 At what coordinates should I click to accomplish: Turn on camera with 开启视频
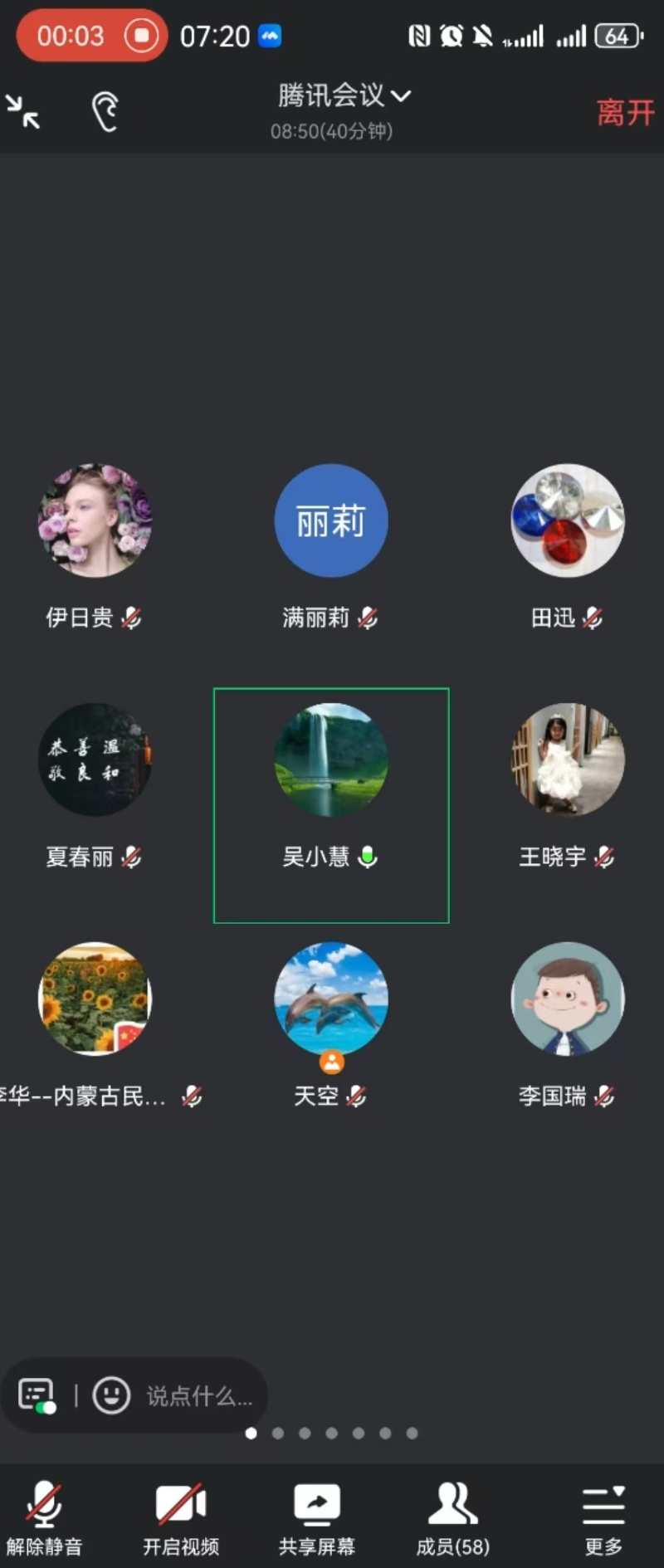180,1517
